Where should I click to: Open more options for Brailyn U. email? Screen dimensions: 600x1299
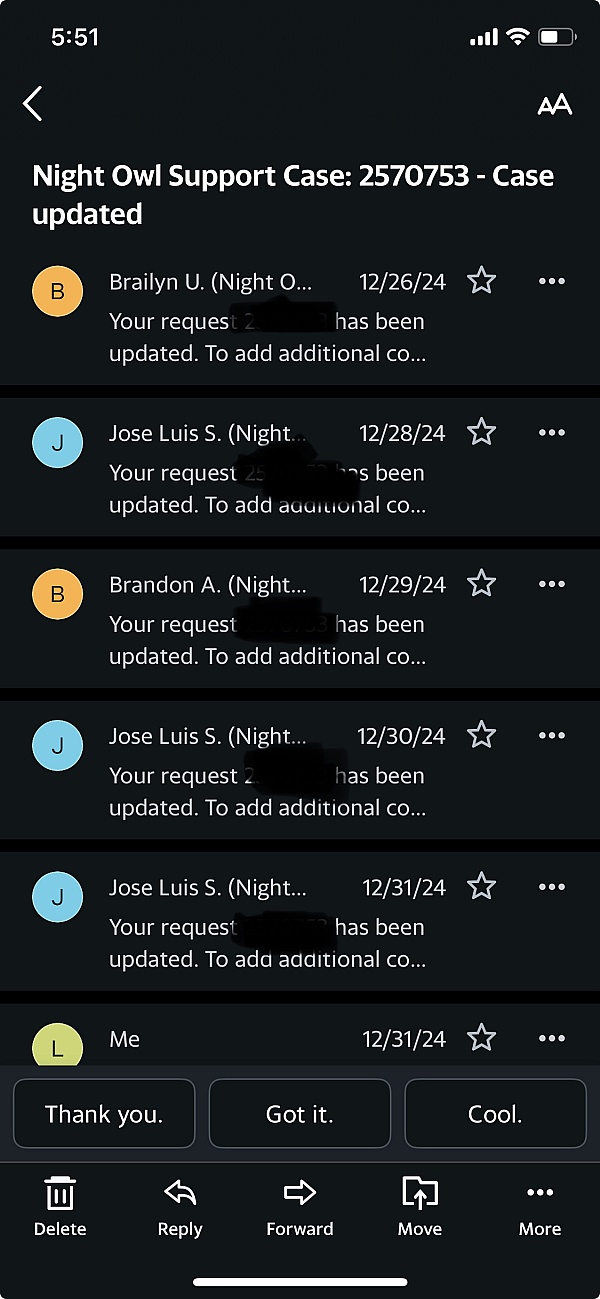(552, 281)
